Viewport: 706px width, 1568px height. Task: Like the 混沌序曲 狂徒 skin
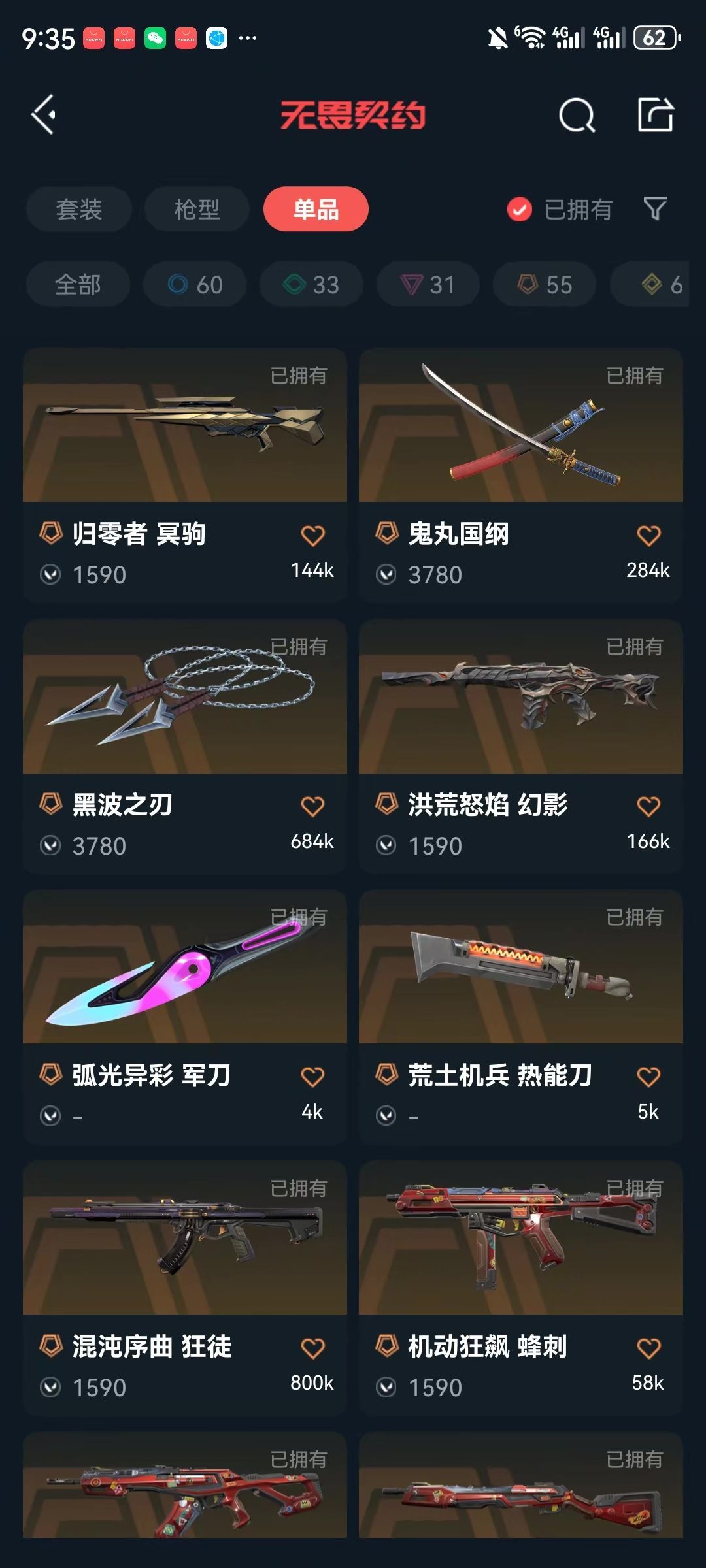click(312, 1348)
